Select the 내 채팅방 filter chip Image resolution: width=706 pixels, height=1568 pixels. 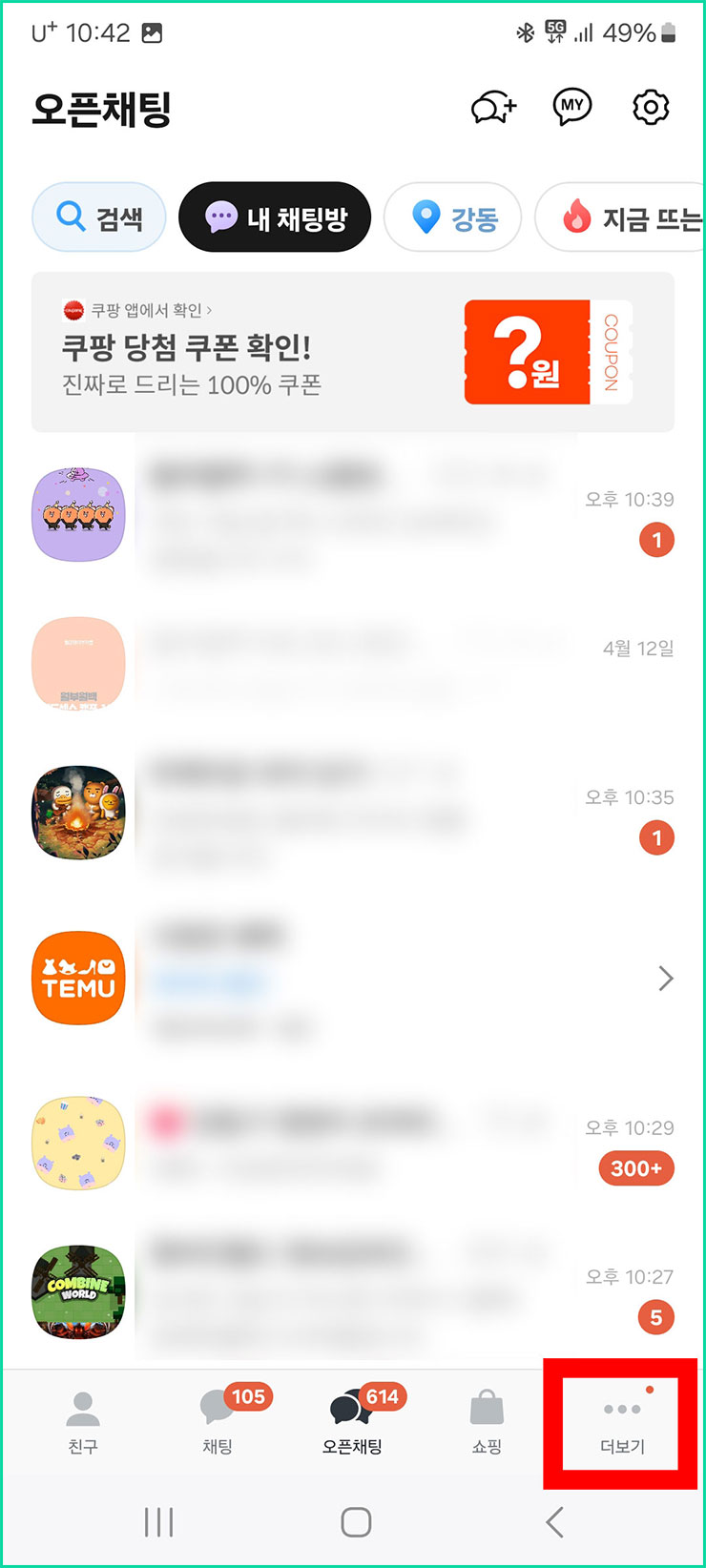pyautogui.click(x=275, y=217)
